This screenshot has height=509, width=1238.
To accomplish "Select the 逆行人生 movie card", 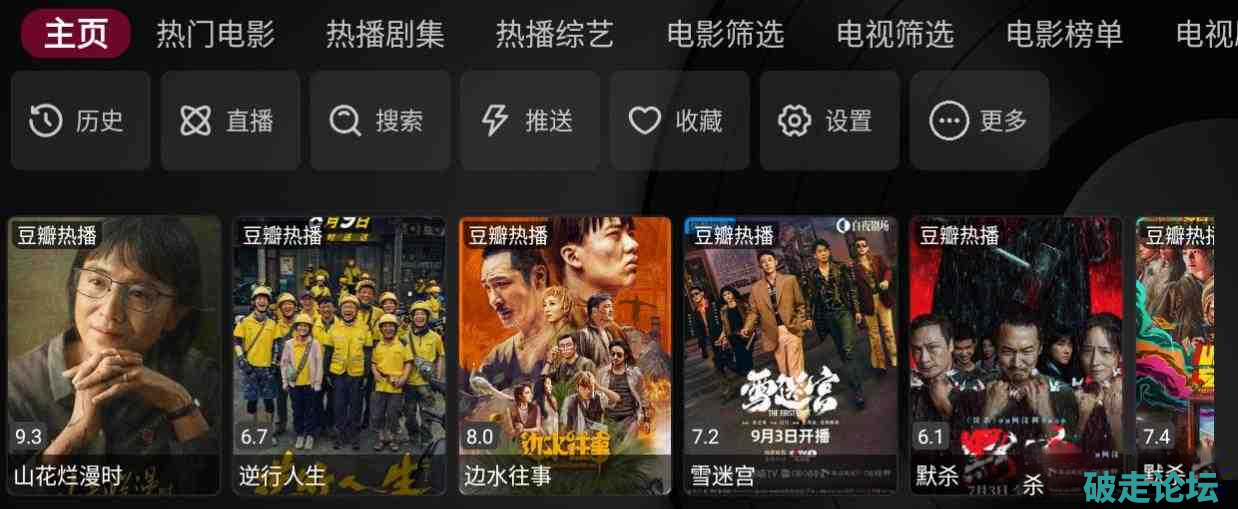I will pyautogui.click(x=339, y=355).
